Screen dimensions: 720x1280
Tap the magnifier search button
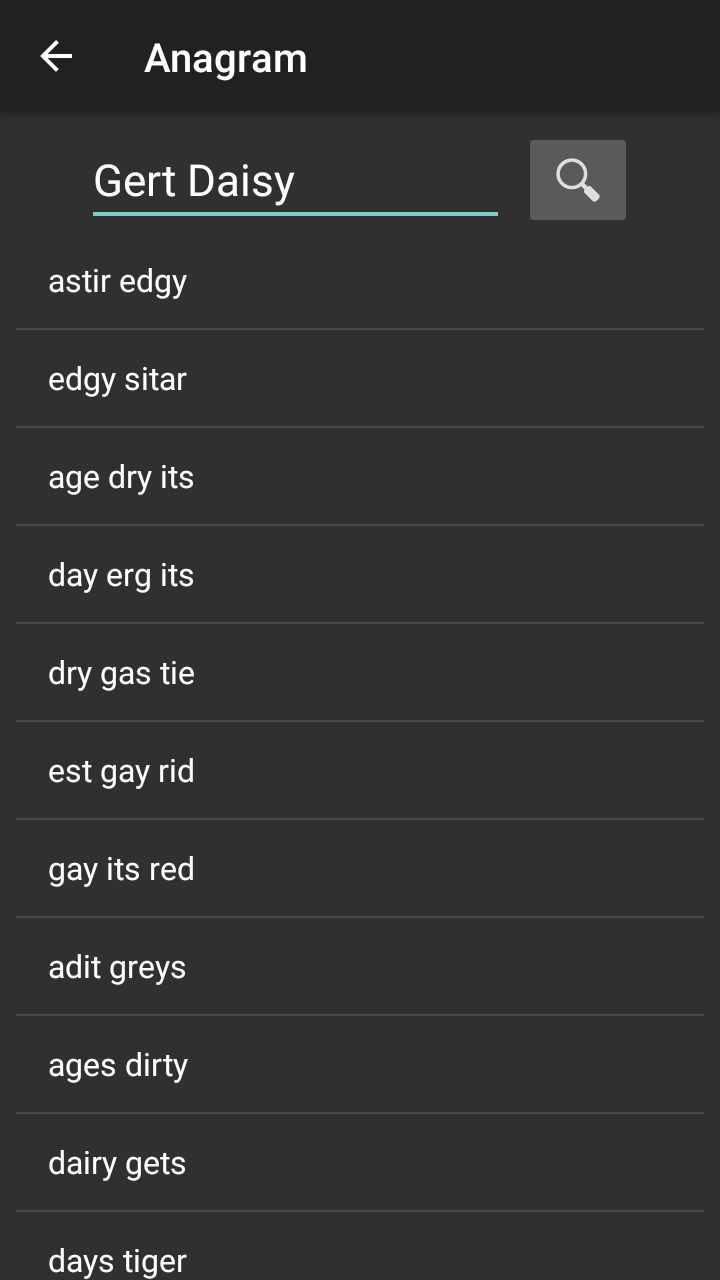(577, 180)
